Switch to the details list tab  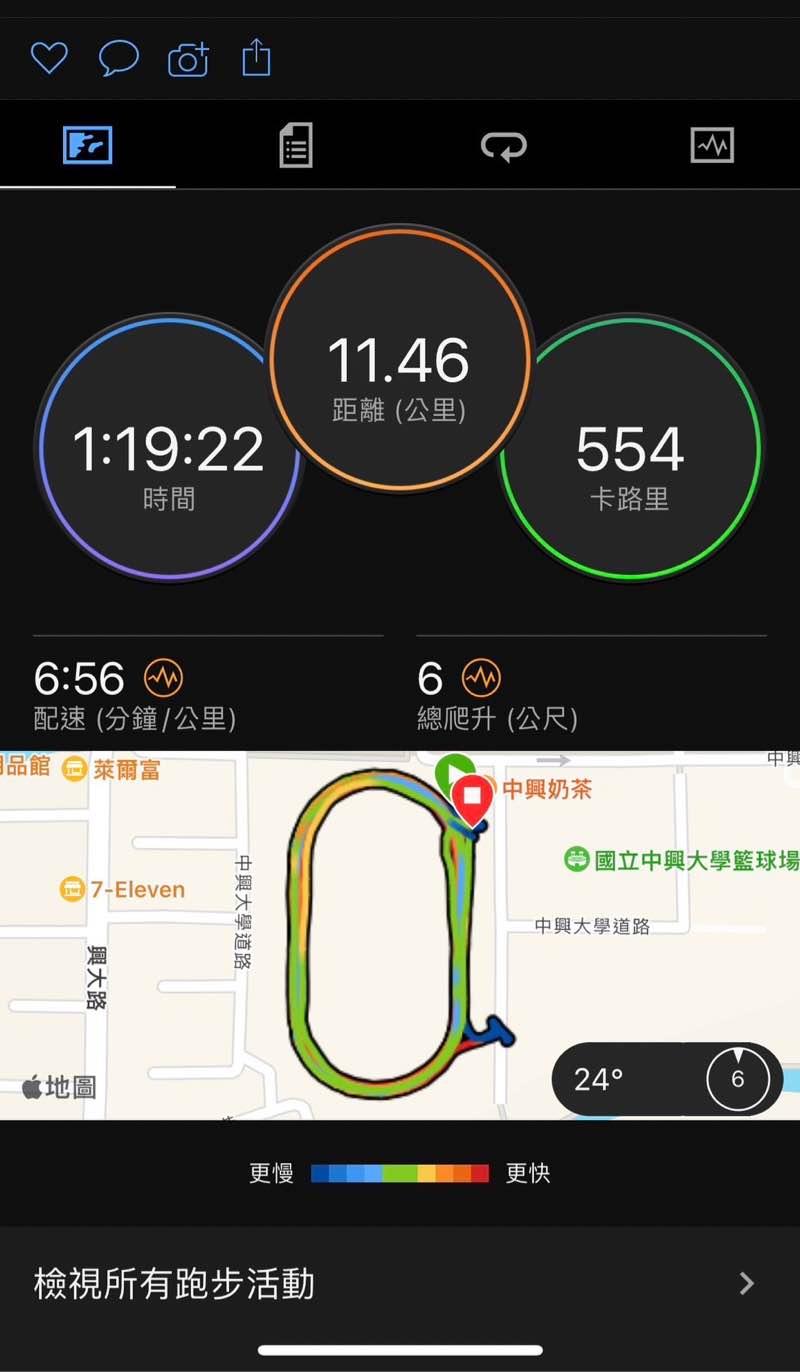(295, 146)
